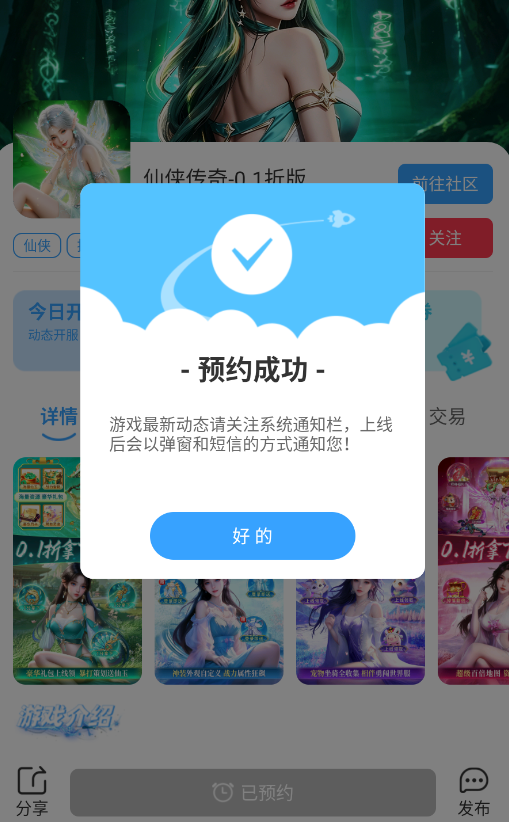509x822 pixels.
Task: View the 超级百倍地图 pink screenshot
Action: [x=473, y=570]
